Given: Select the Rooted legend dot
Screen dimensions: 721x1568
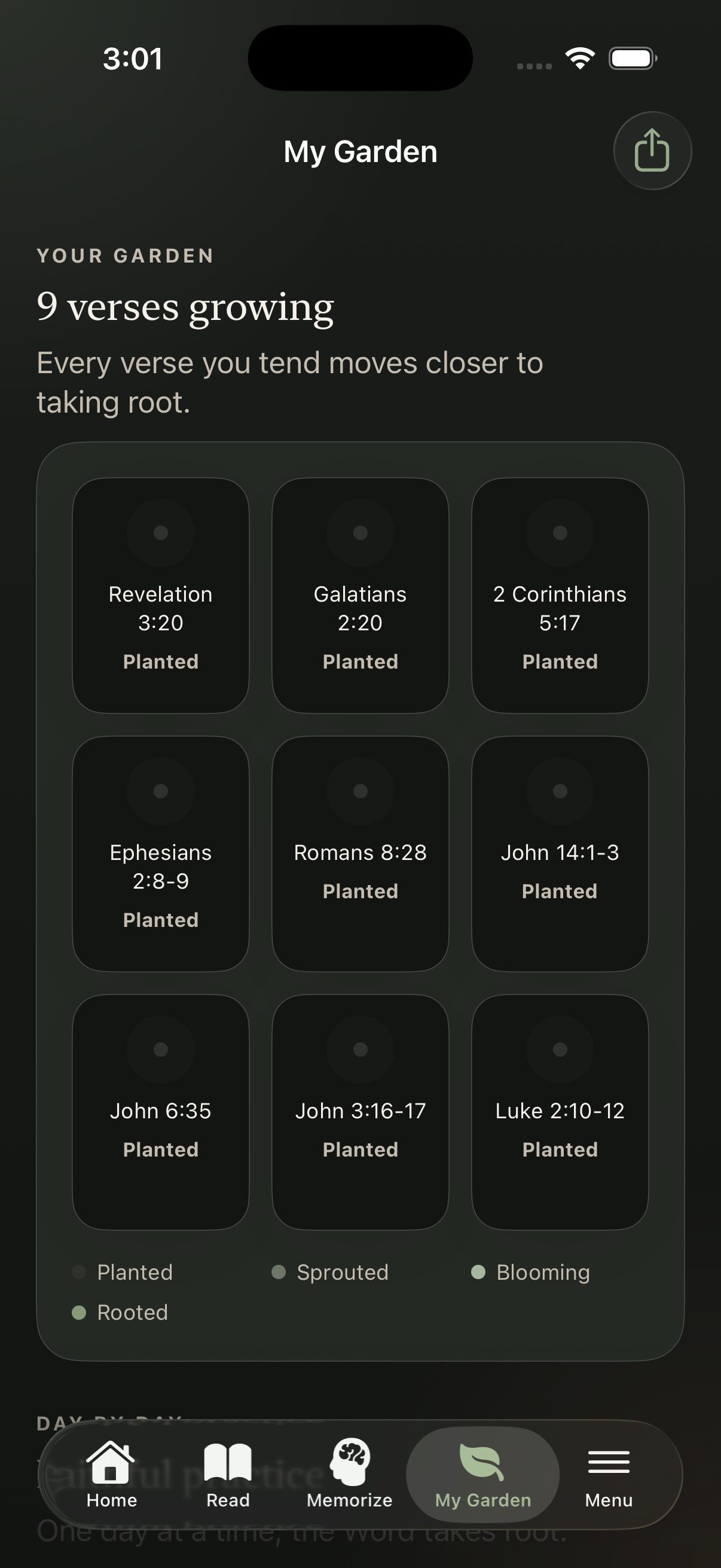Looking at the screenshot, I should pos(80,1312).
